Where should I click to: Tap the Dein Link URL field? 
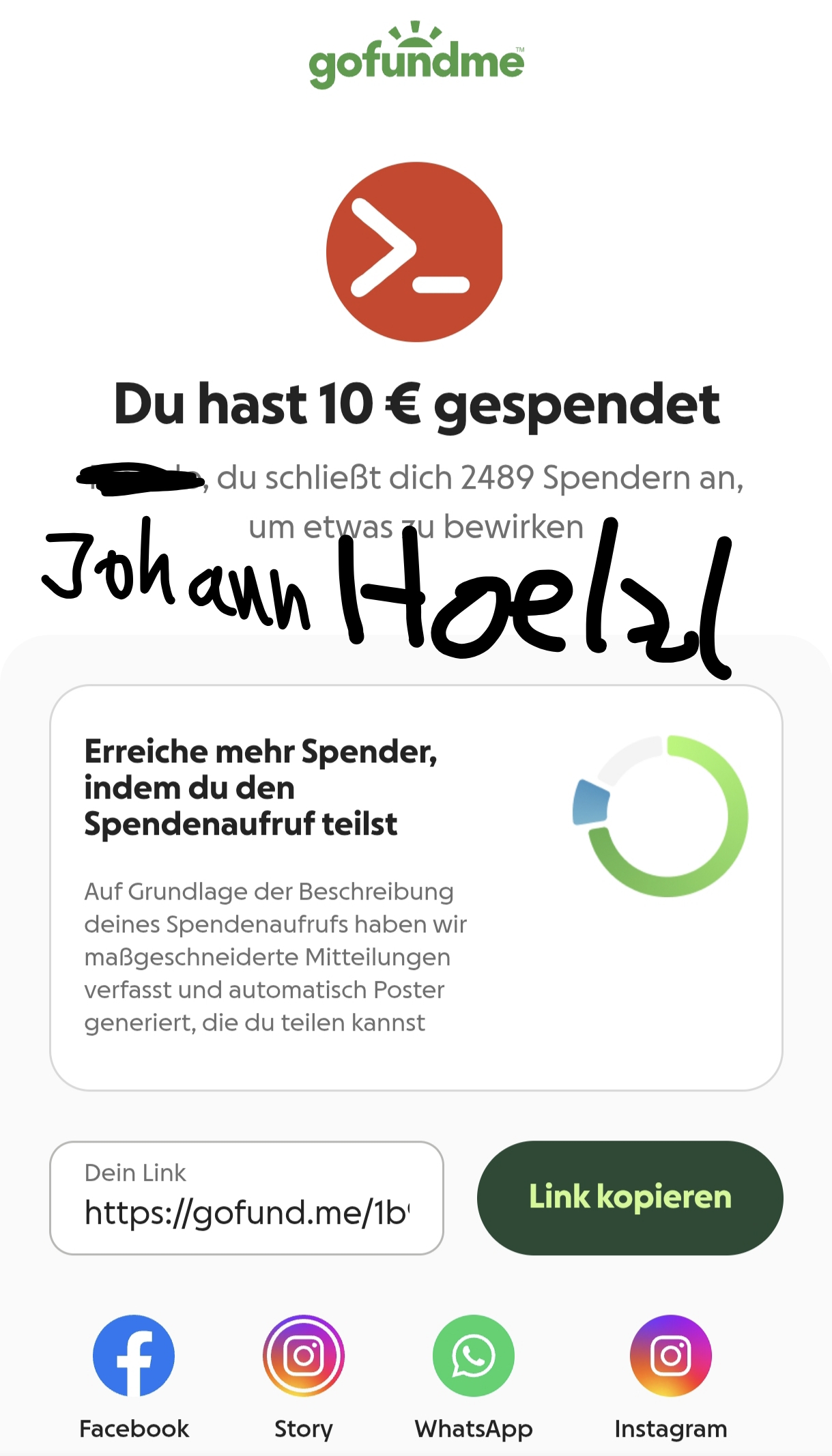(246, 1198)
